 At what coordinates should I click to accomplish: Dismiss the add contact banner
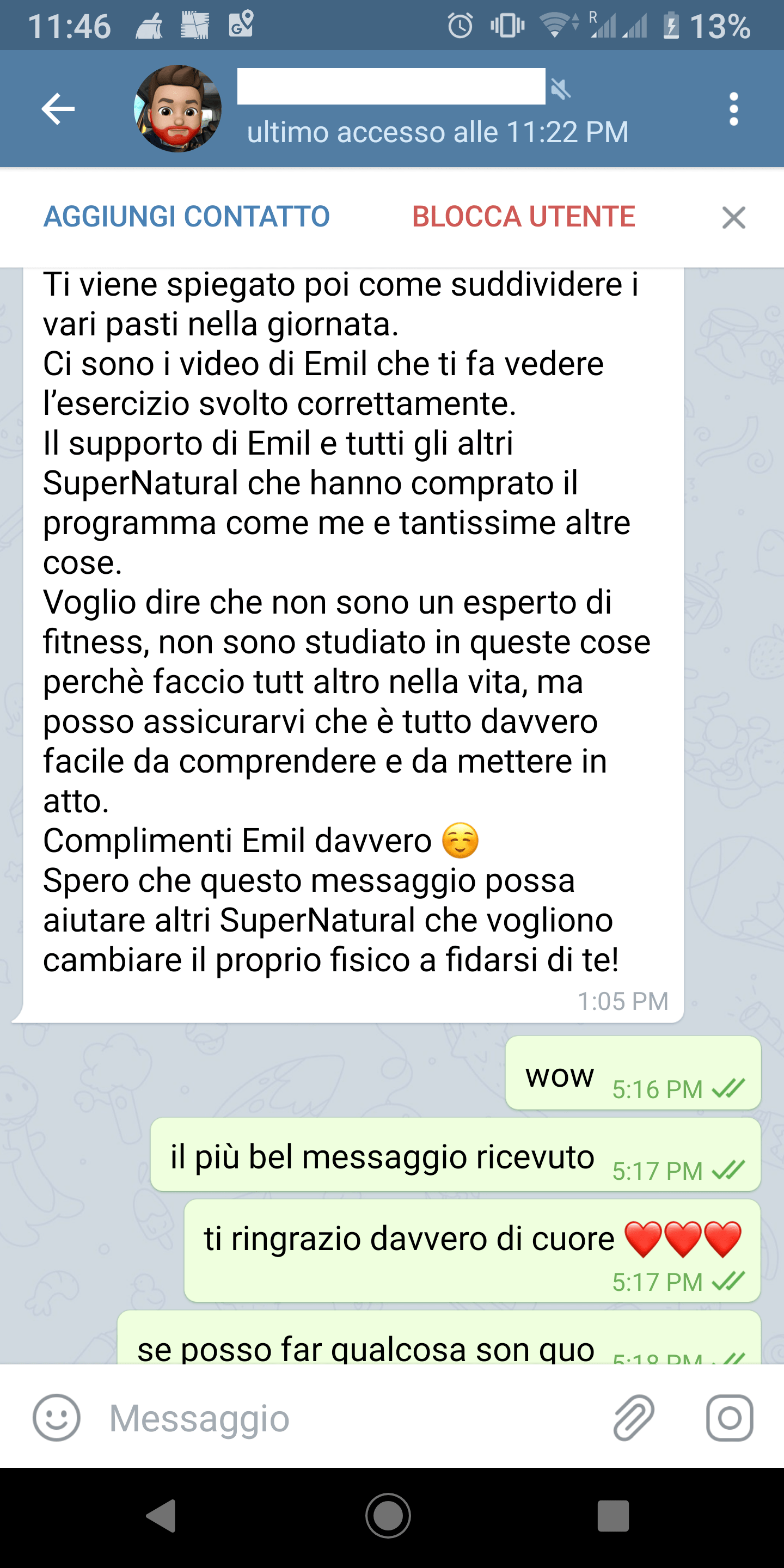coord(733,217)
